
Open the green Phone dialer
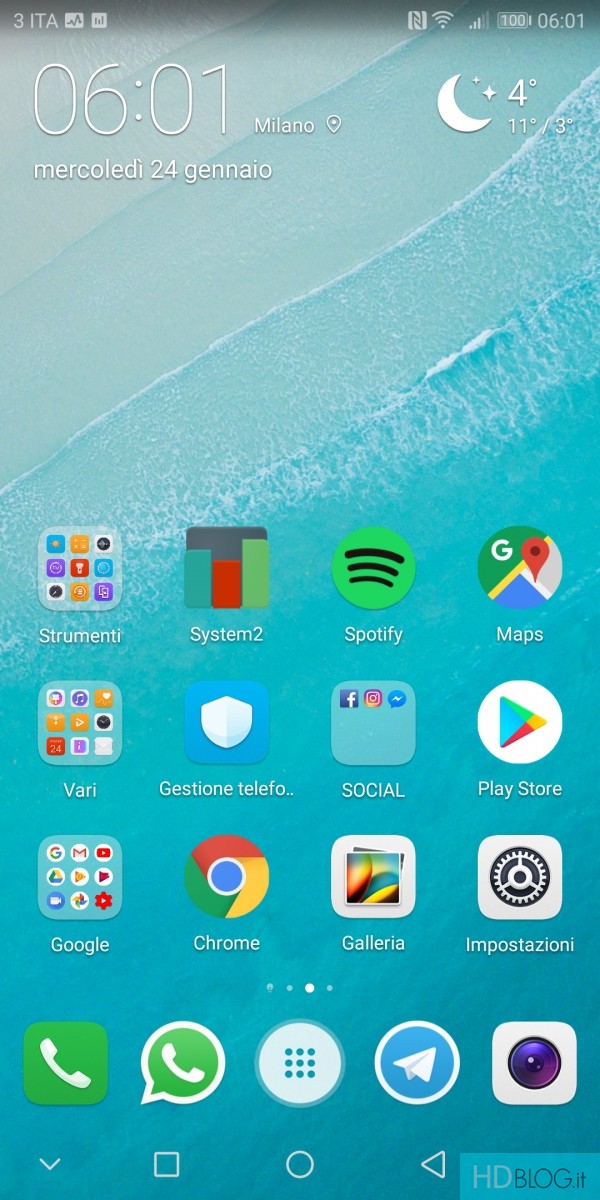(66, 1063)
